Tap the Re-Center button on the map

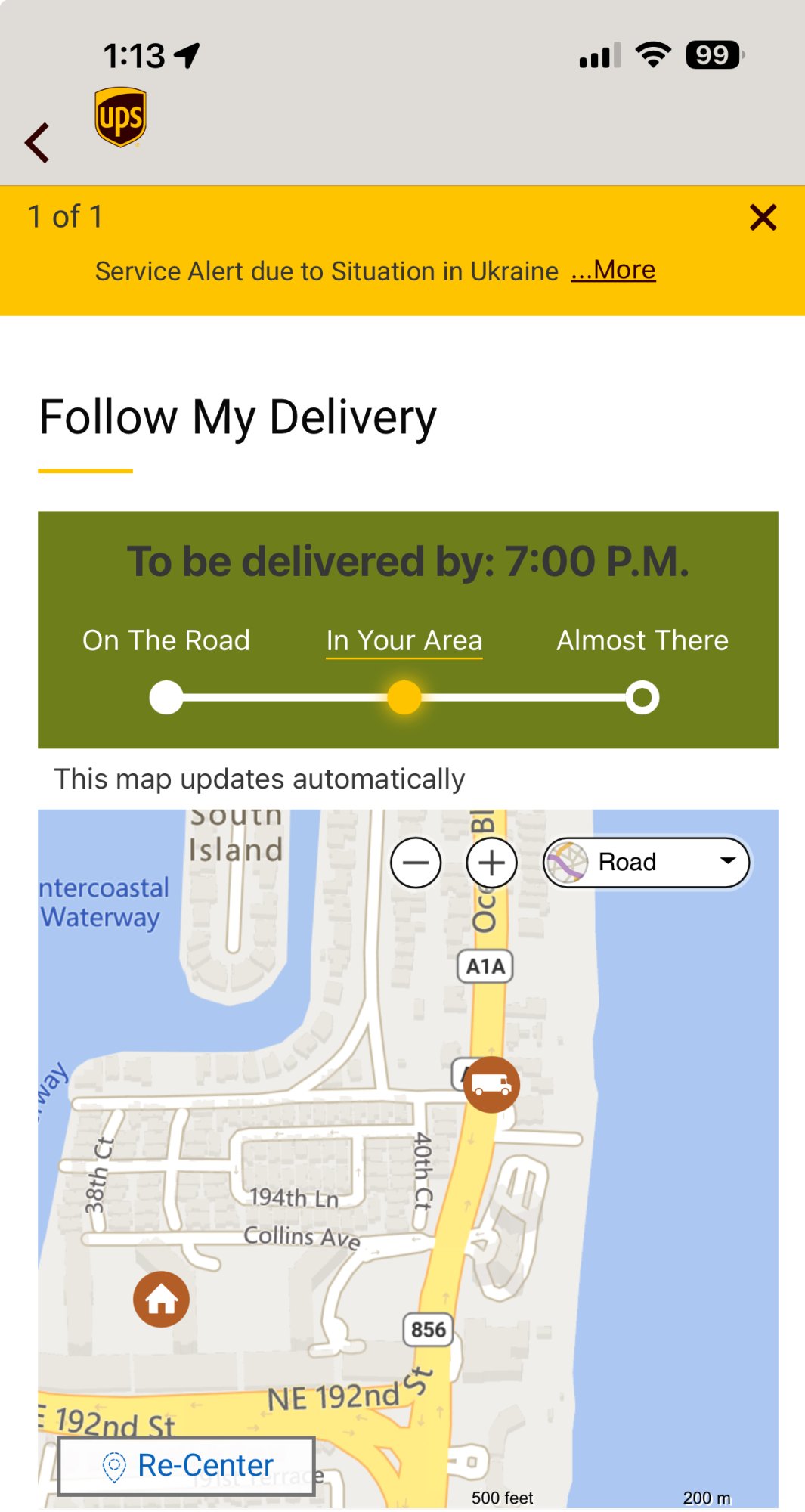[x=187, y=1465]
